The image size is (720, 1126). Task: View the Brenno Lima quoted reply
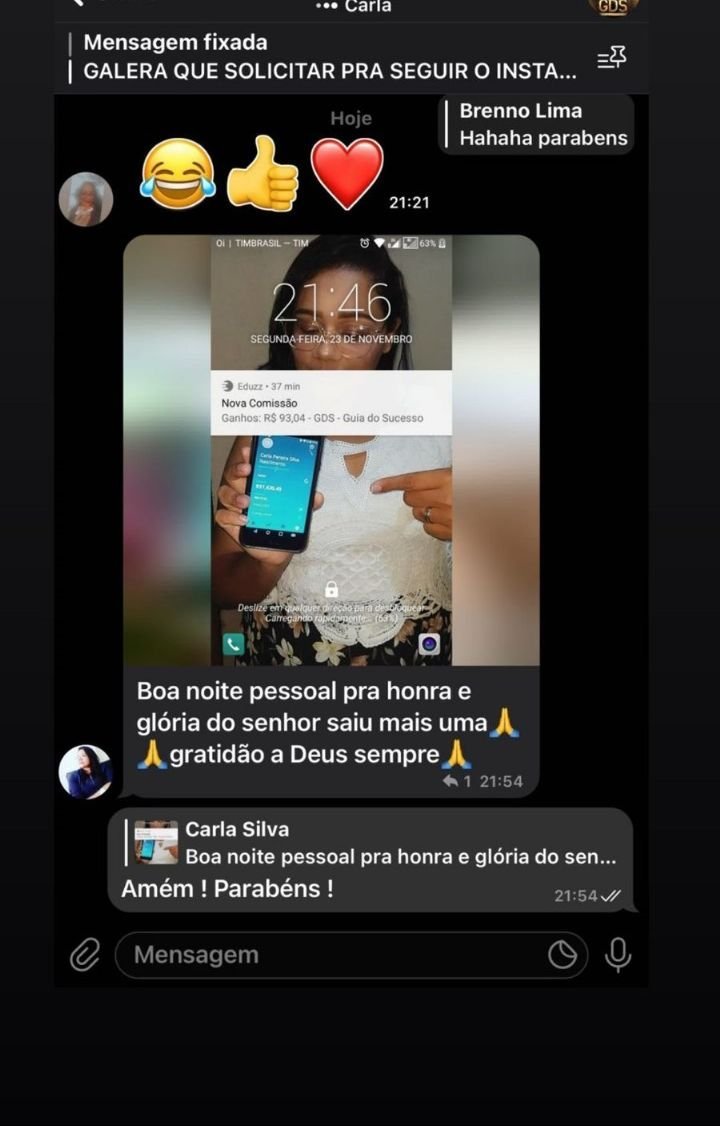(x=540, y=124)
